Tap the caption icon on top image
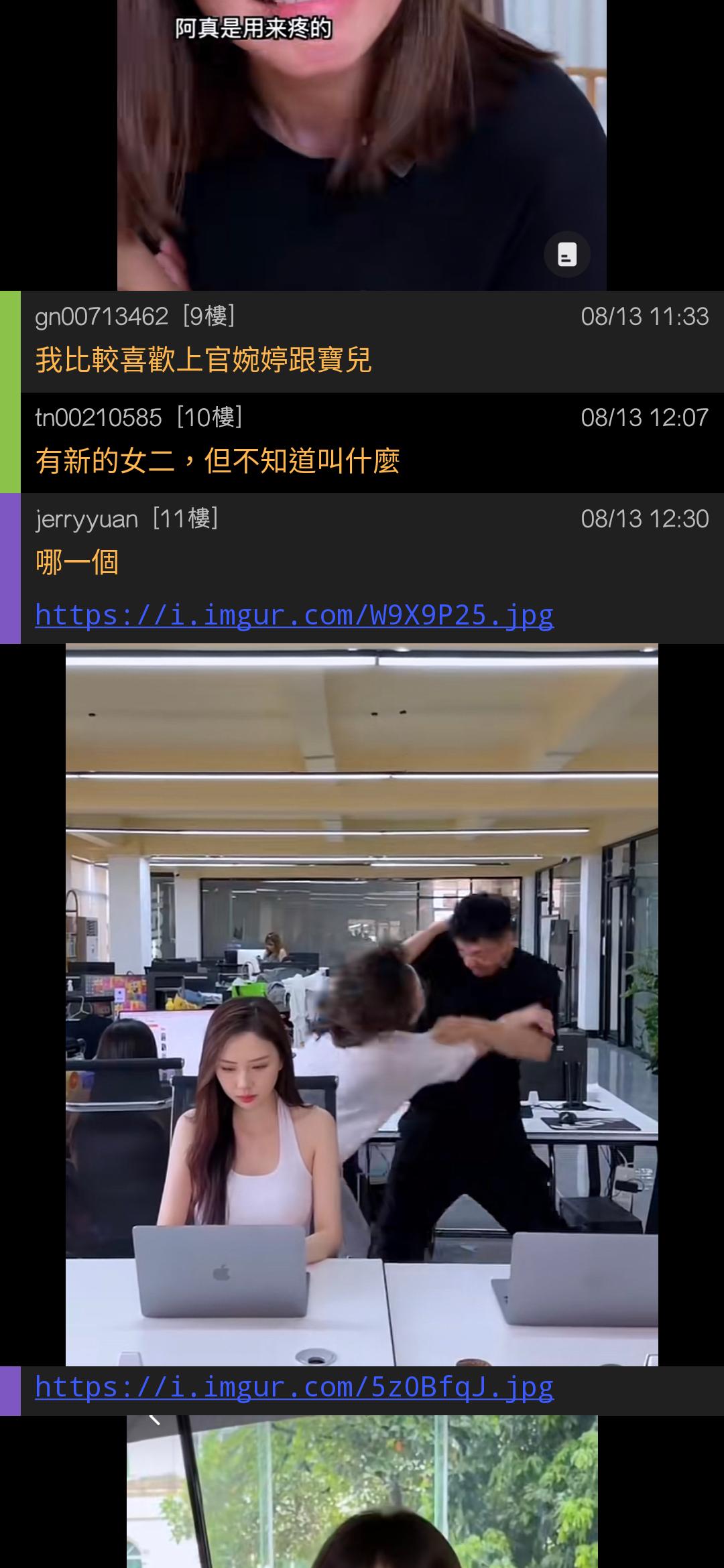This screenshot has width=724, height=1568. [x=567, y=255]
